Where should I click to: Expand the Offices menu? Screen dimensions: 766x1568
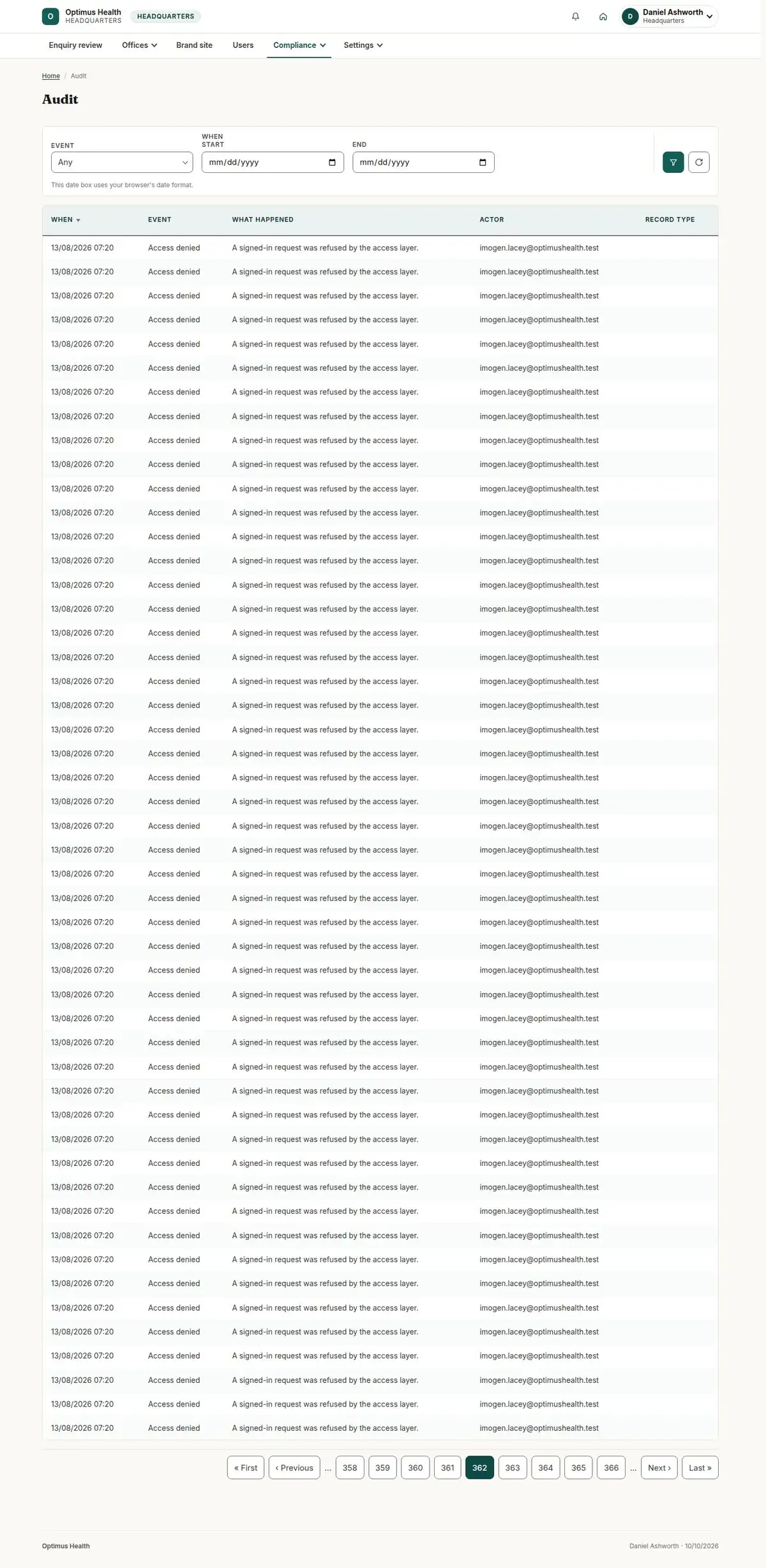pos(139,45)
